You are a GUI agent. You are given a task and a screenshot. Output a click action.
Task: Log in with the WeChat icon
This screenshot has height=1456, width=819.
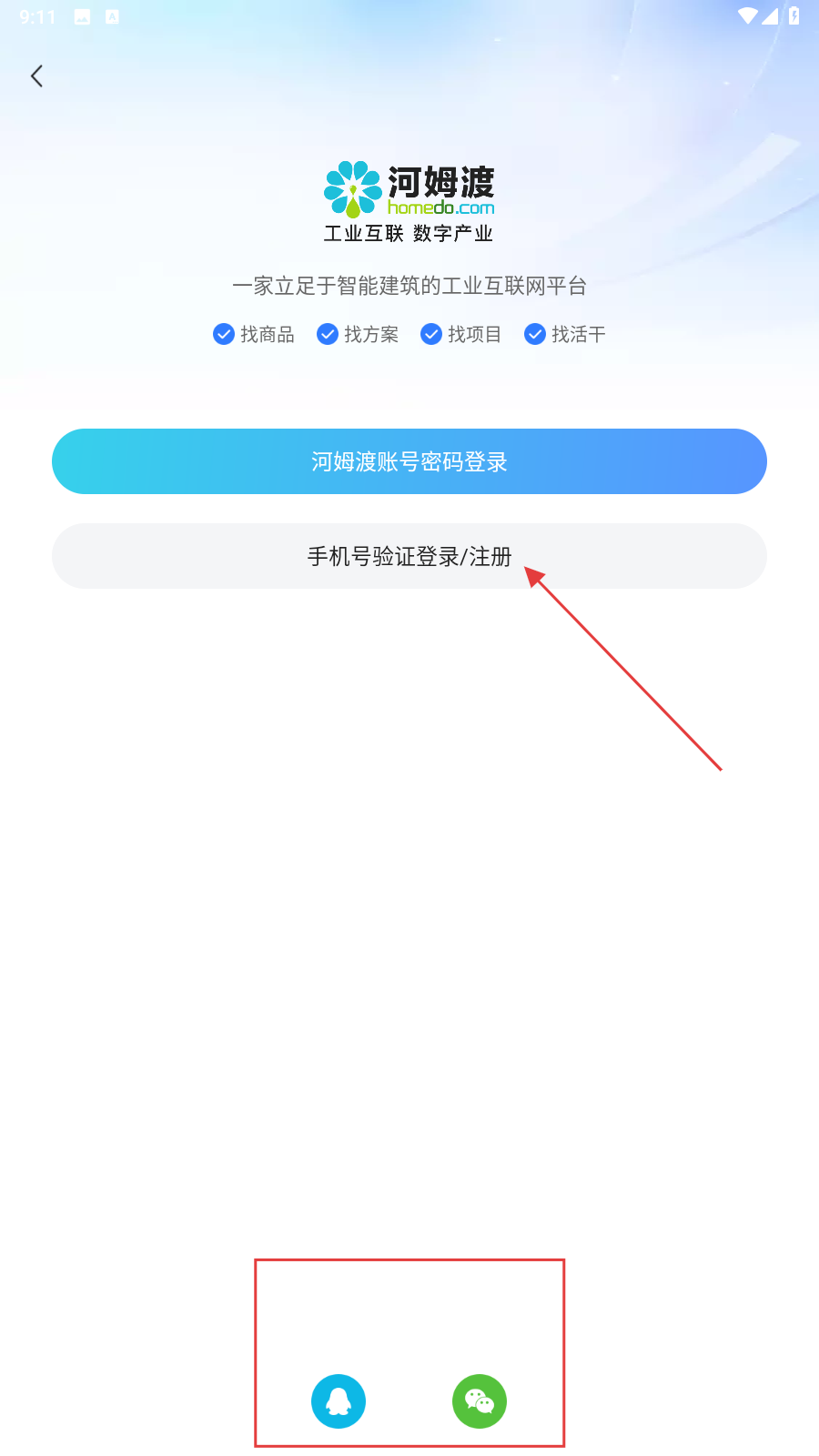click(480, 1401)
